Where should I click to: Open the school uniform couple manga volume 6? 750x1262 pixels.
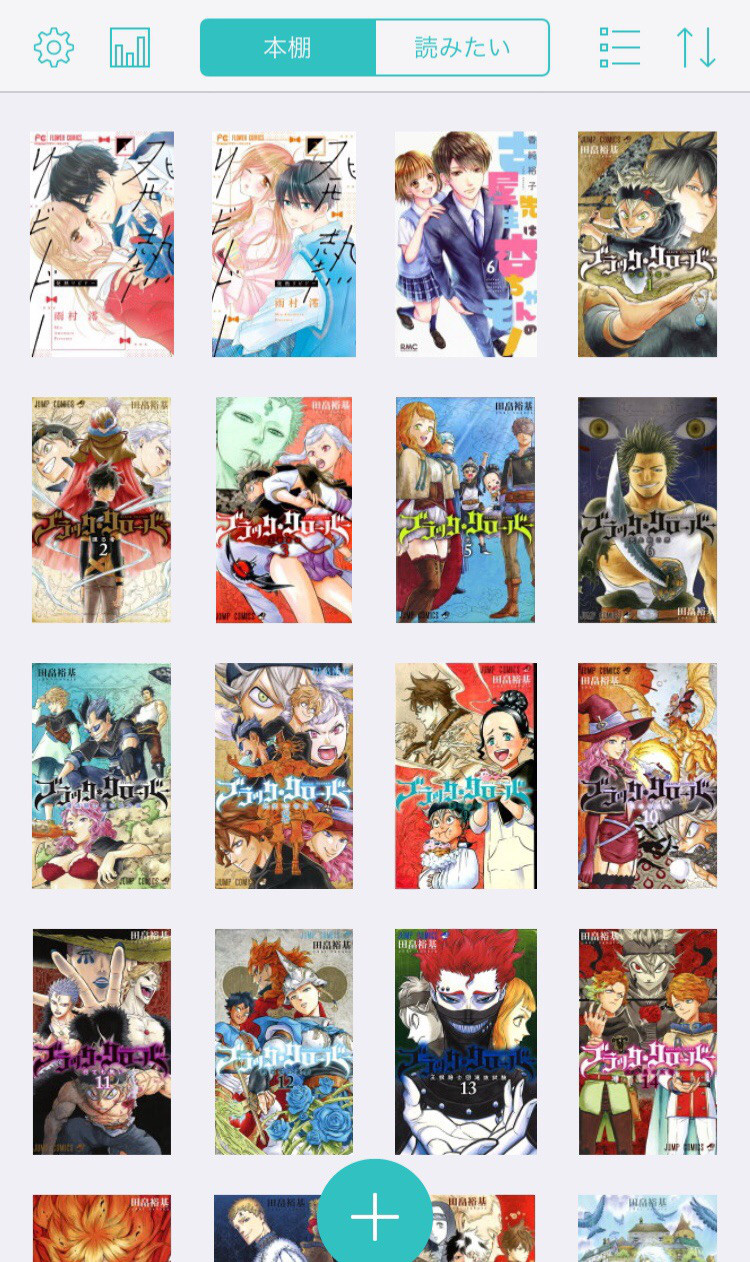point(465,244)
